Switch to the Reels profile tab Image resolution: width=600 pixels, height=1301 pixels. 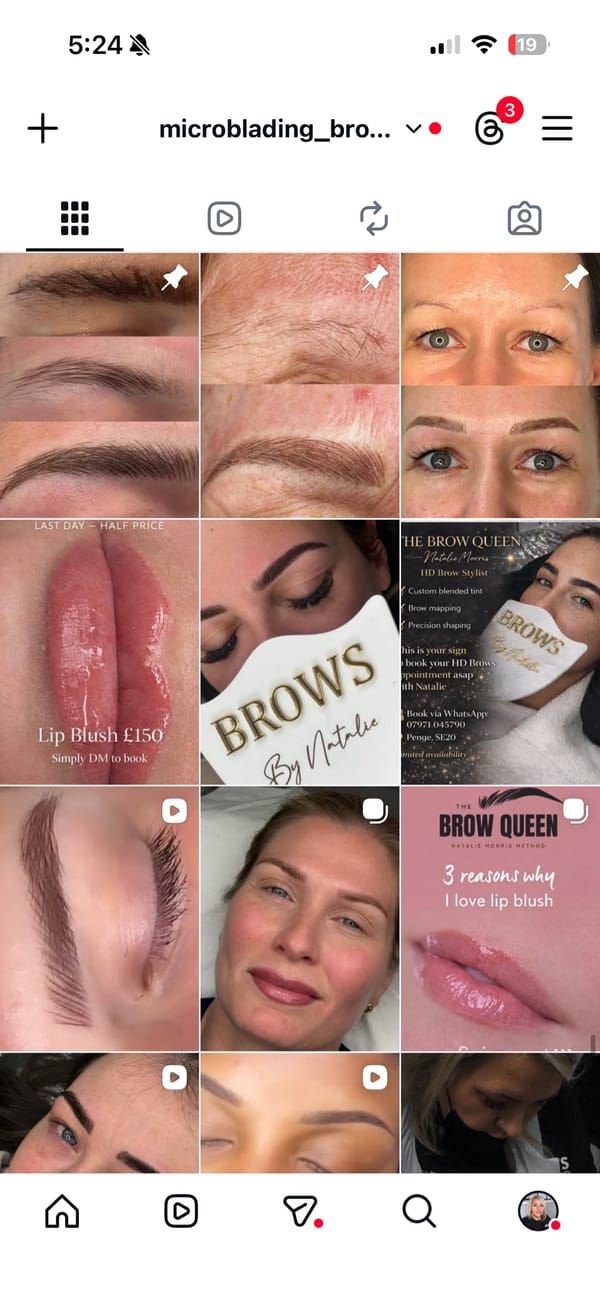(x=224, y=218)
